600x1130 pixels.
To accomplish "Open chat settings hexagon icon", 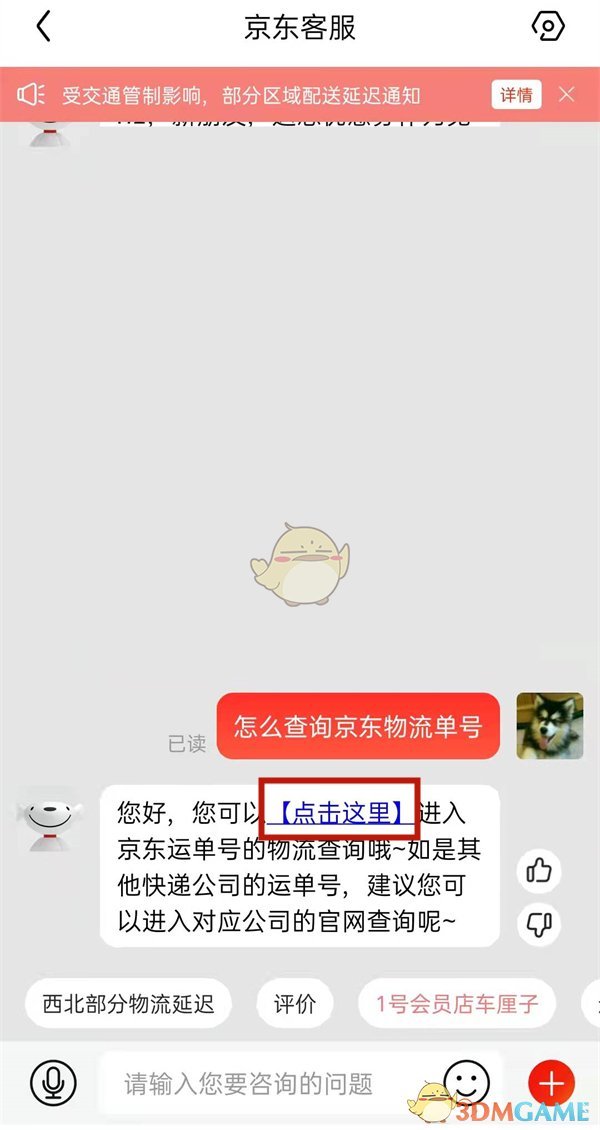I will [548, 27].
